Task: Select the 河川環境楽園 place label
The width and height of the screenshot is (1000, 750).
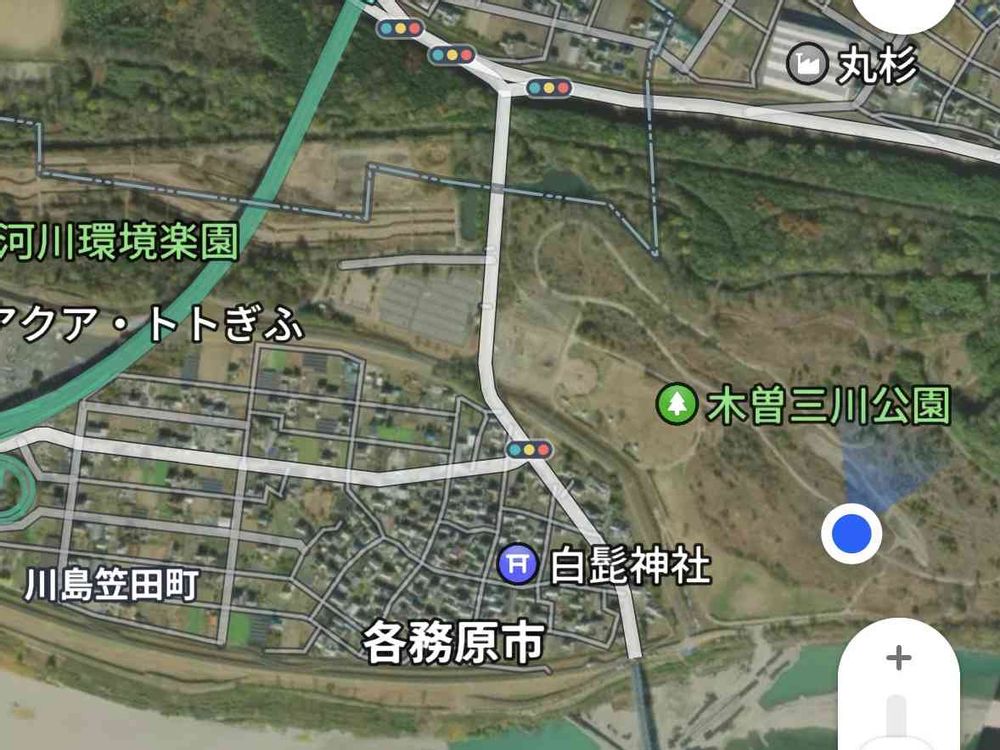Action: 120,241
